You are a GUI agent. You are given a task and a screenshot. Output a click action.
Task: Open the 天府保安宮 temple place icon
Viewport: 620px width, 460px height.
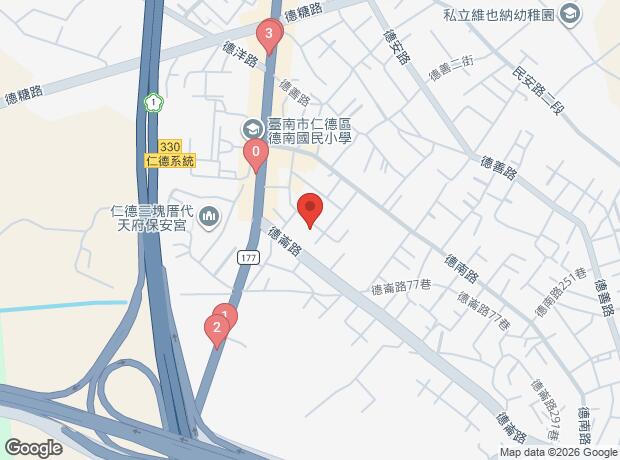point(209,215)
